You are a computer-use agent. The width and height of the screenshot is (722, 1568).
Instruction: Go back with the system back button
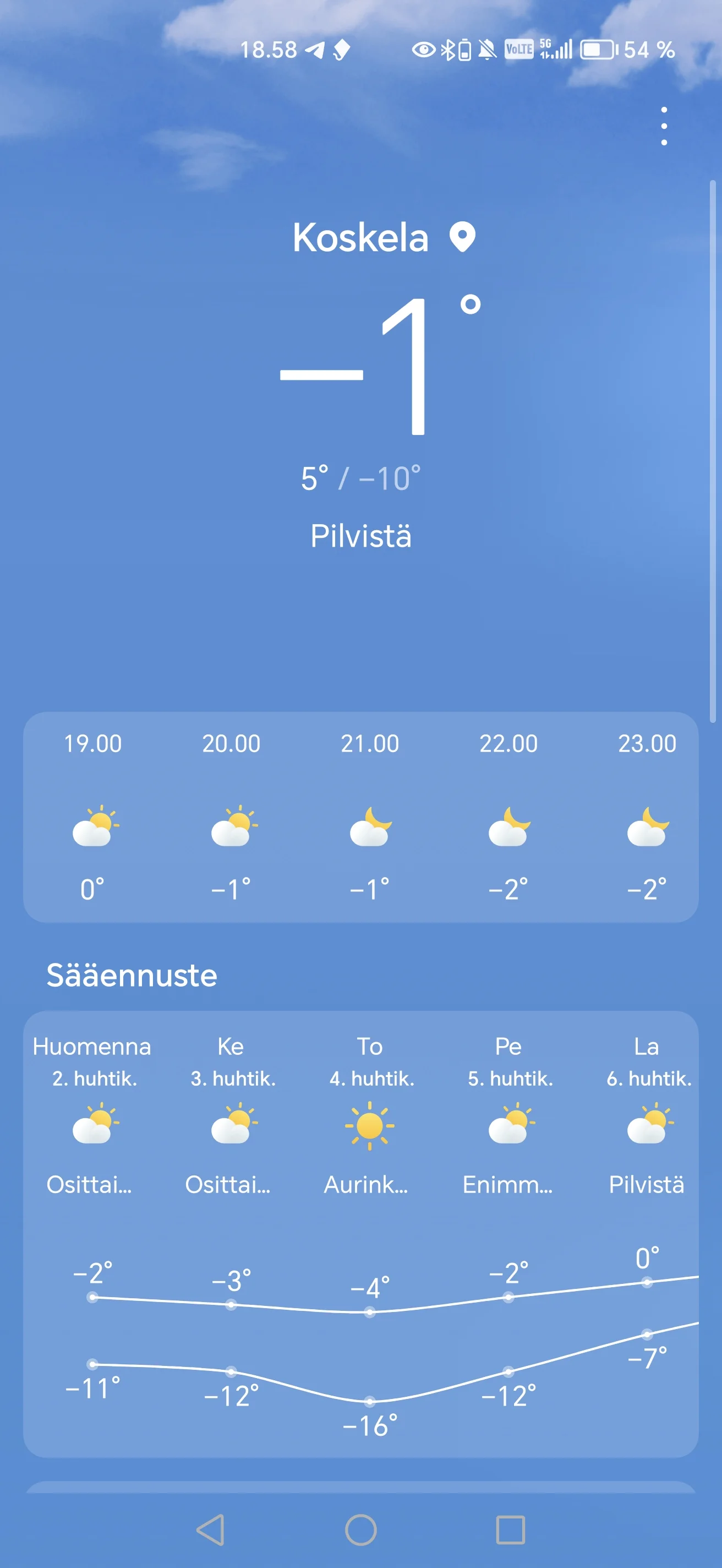click(211, 1529)
